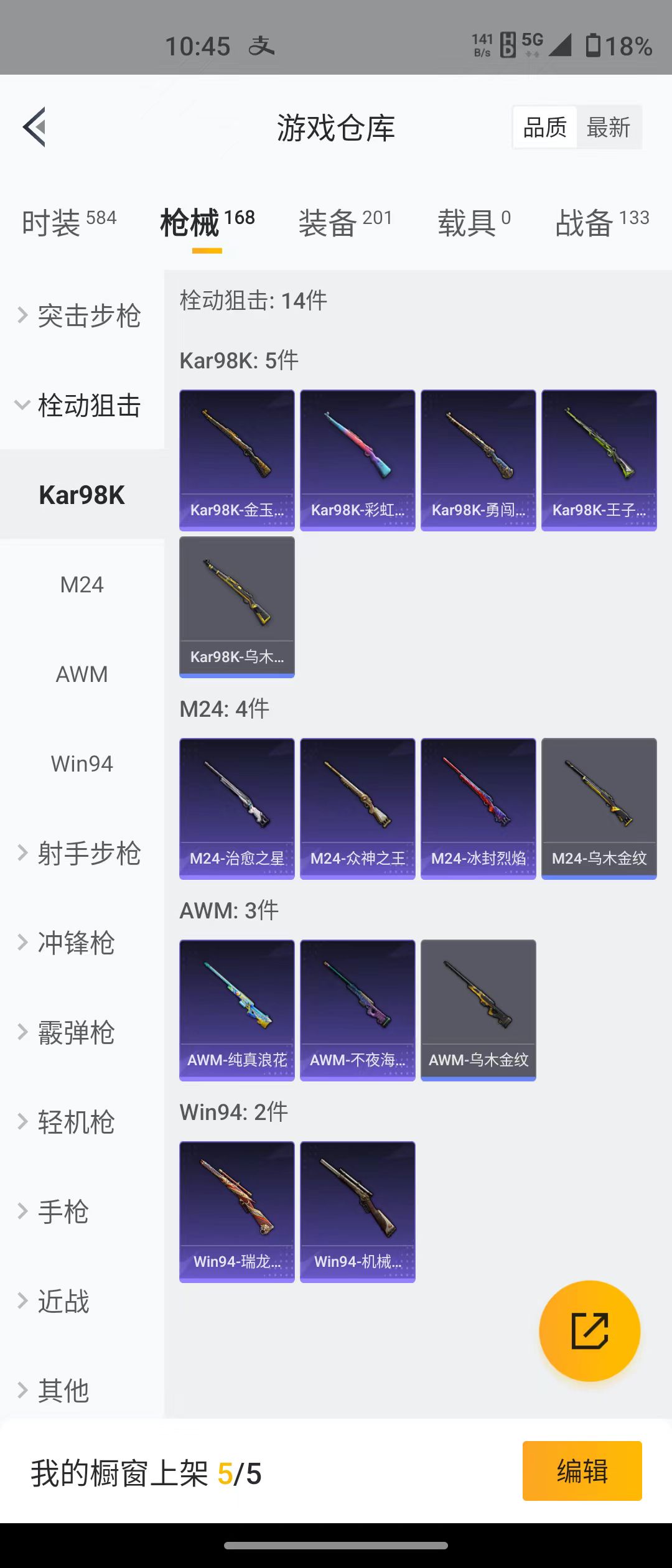Select M24 in the sidebar

82,585
